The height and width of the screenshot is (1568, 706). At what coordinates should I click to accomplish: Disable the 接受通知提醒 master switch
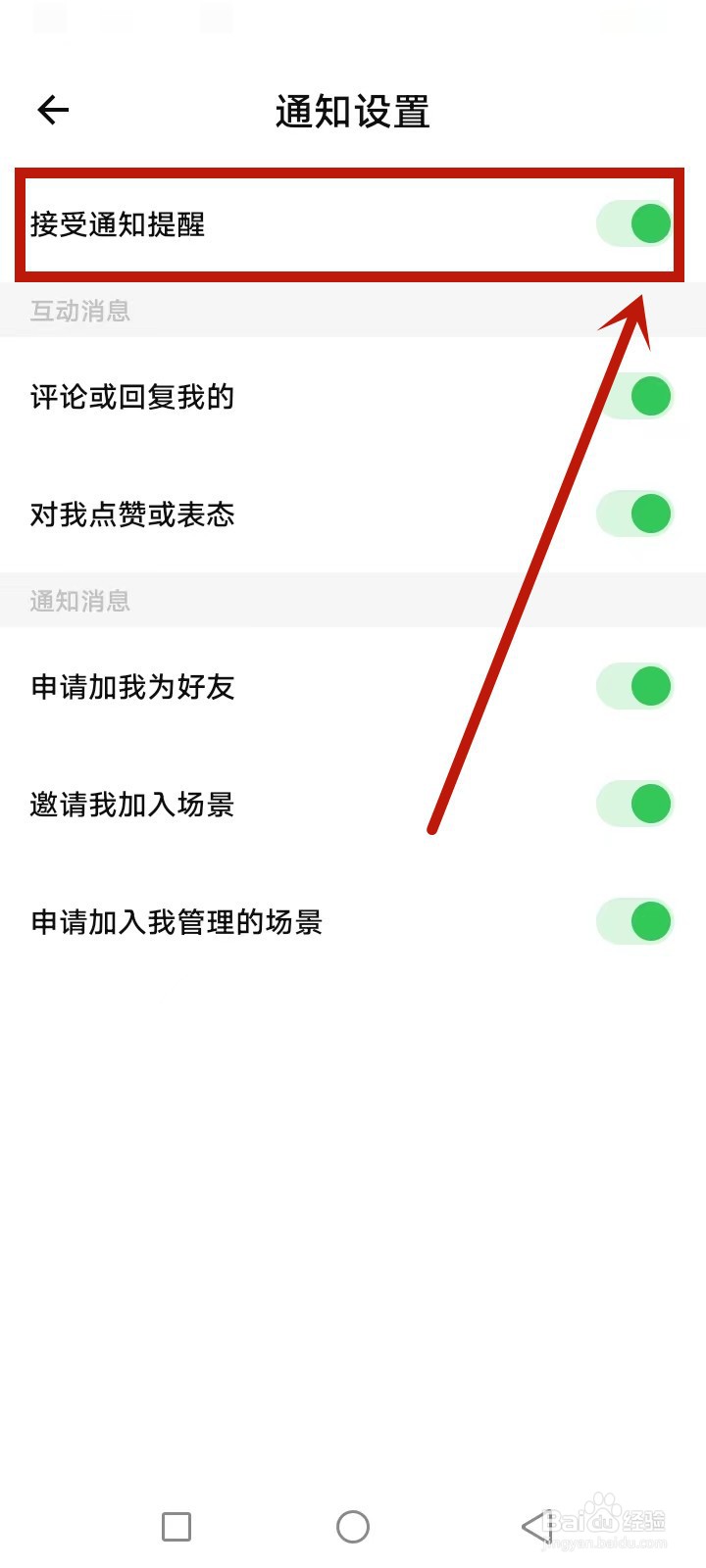(634, 223)
